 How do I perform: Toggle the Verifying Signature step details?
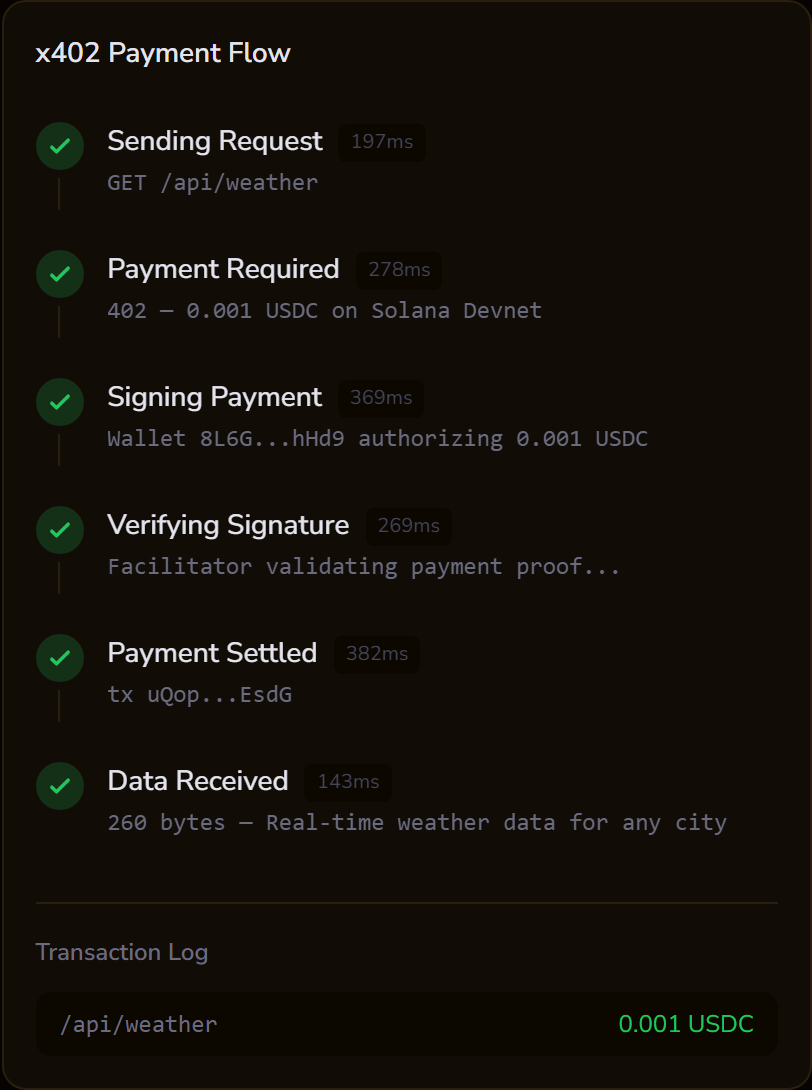pyautogui.click(x=228, y=526)
